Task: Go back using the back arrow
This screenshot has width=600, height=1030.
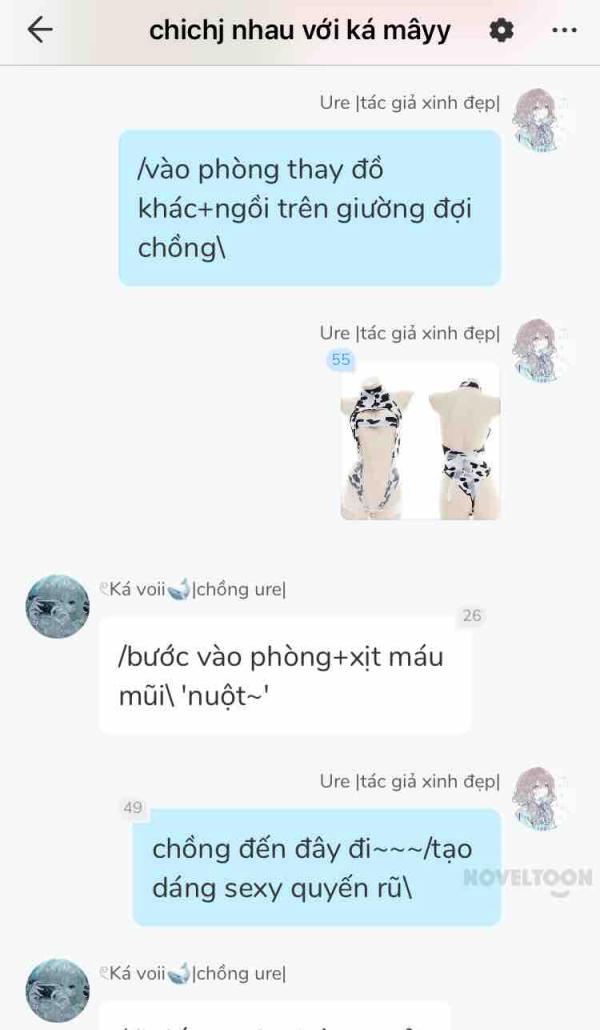Action: point(39,31)
